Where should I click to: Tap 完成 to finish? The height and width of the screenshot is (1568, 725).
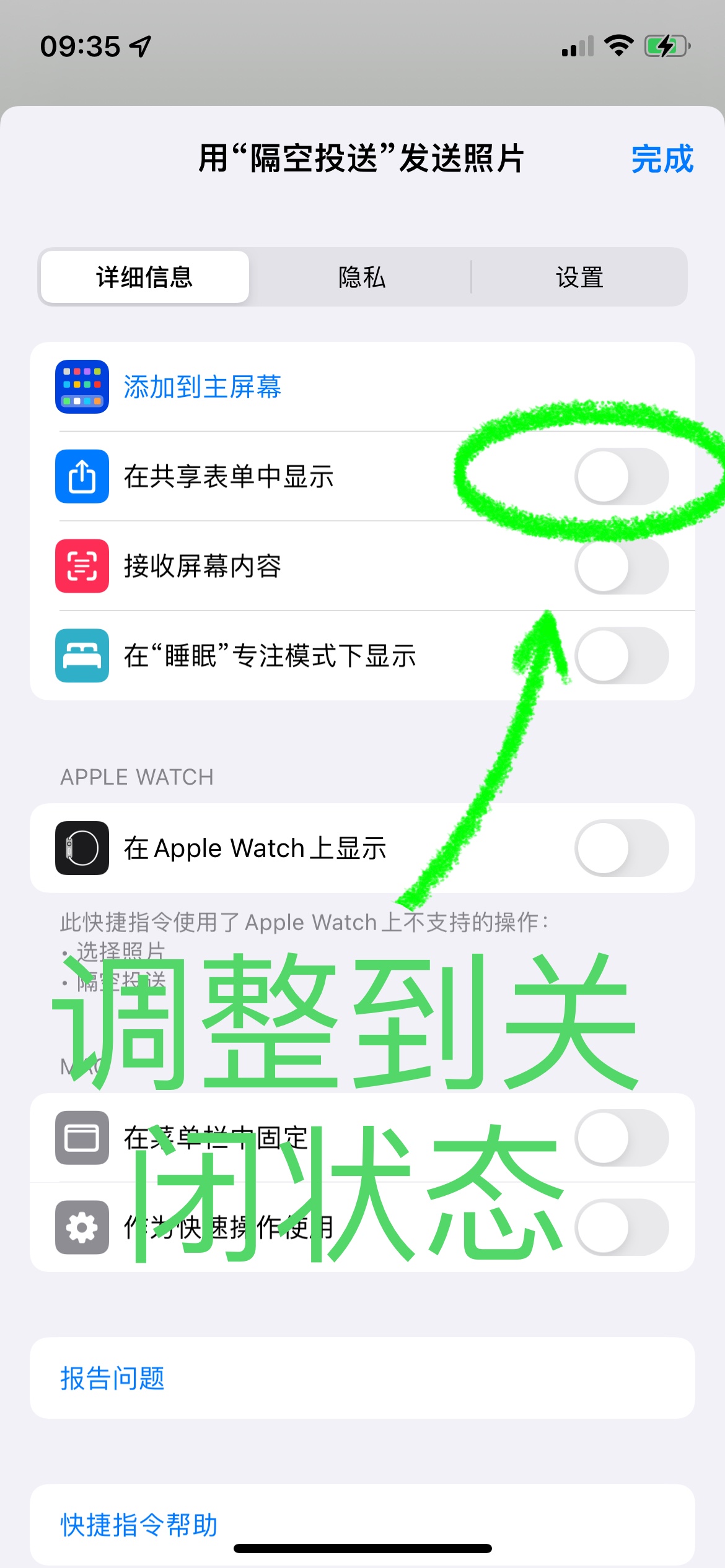coord(662,159)
